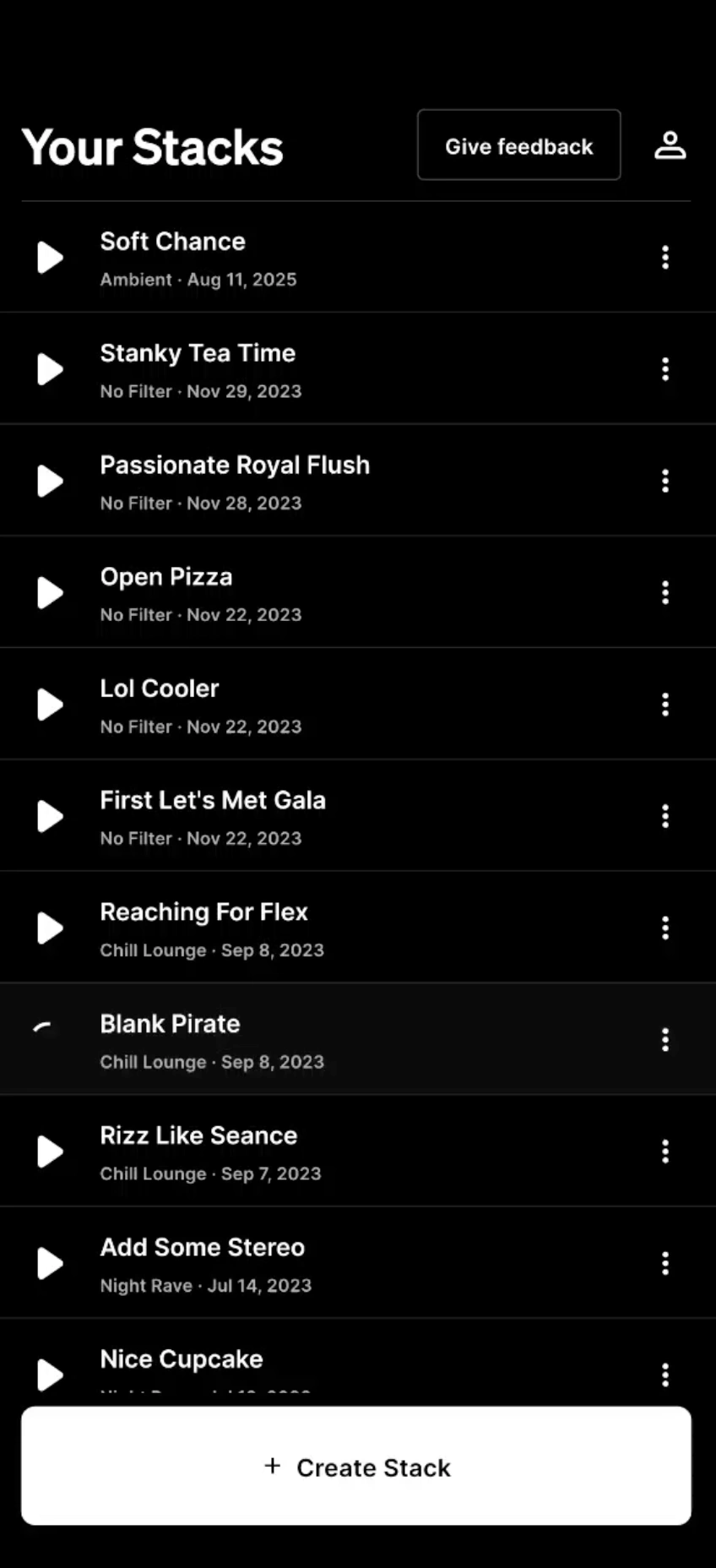The image size is (716, 1568).
Task: Play Rizz Like Seance
Action: click(50, 1151)
